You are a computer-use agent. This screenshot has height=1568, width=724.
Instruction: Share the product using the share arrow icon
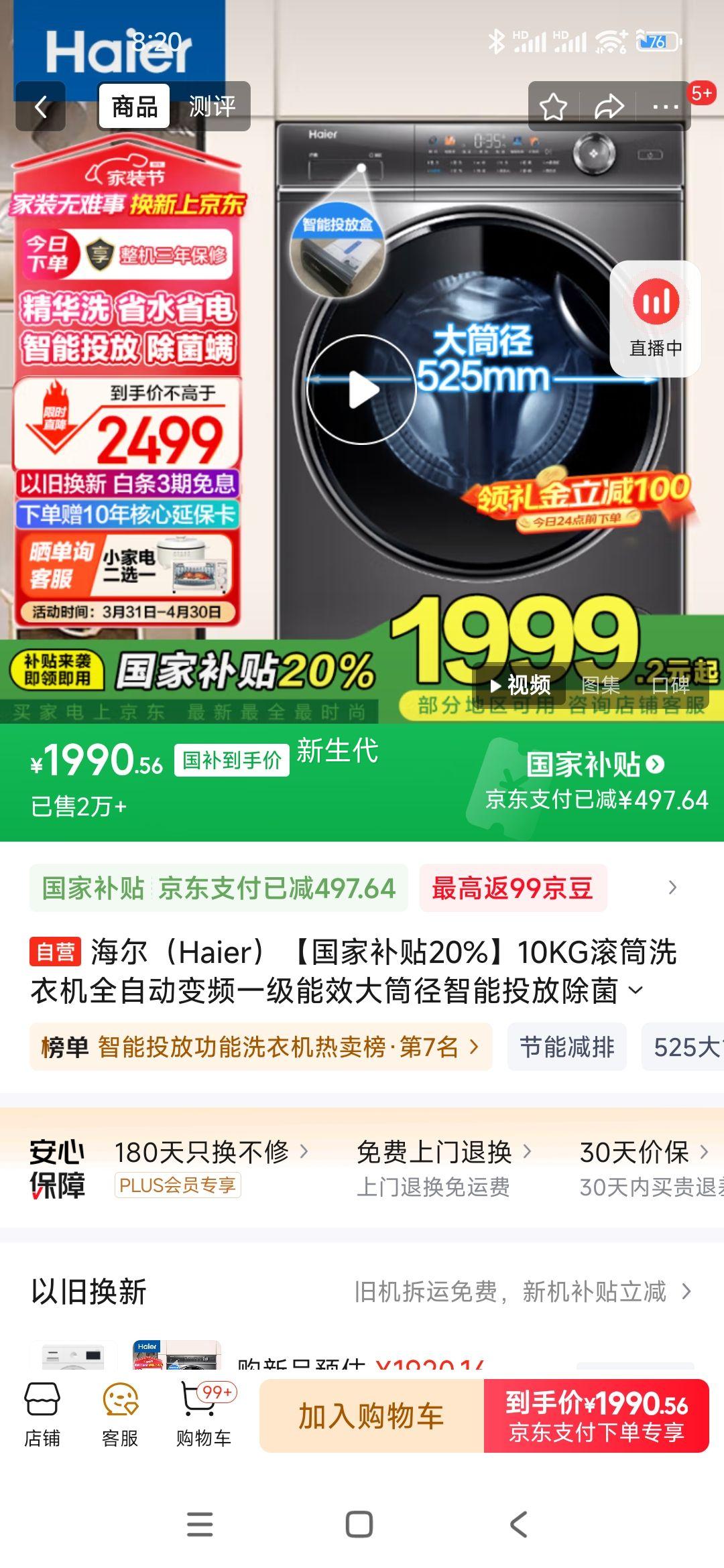(609, 105)
